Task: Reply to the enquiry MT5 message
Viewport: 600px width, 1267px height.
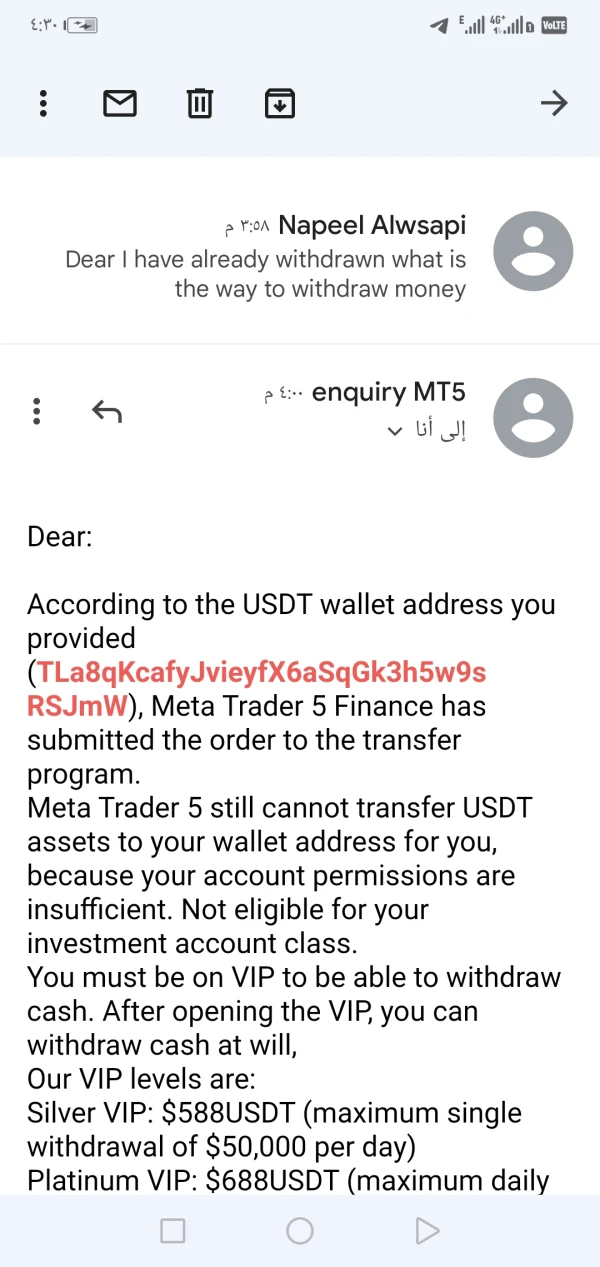Action: (106, 410)
